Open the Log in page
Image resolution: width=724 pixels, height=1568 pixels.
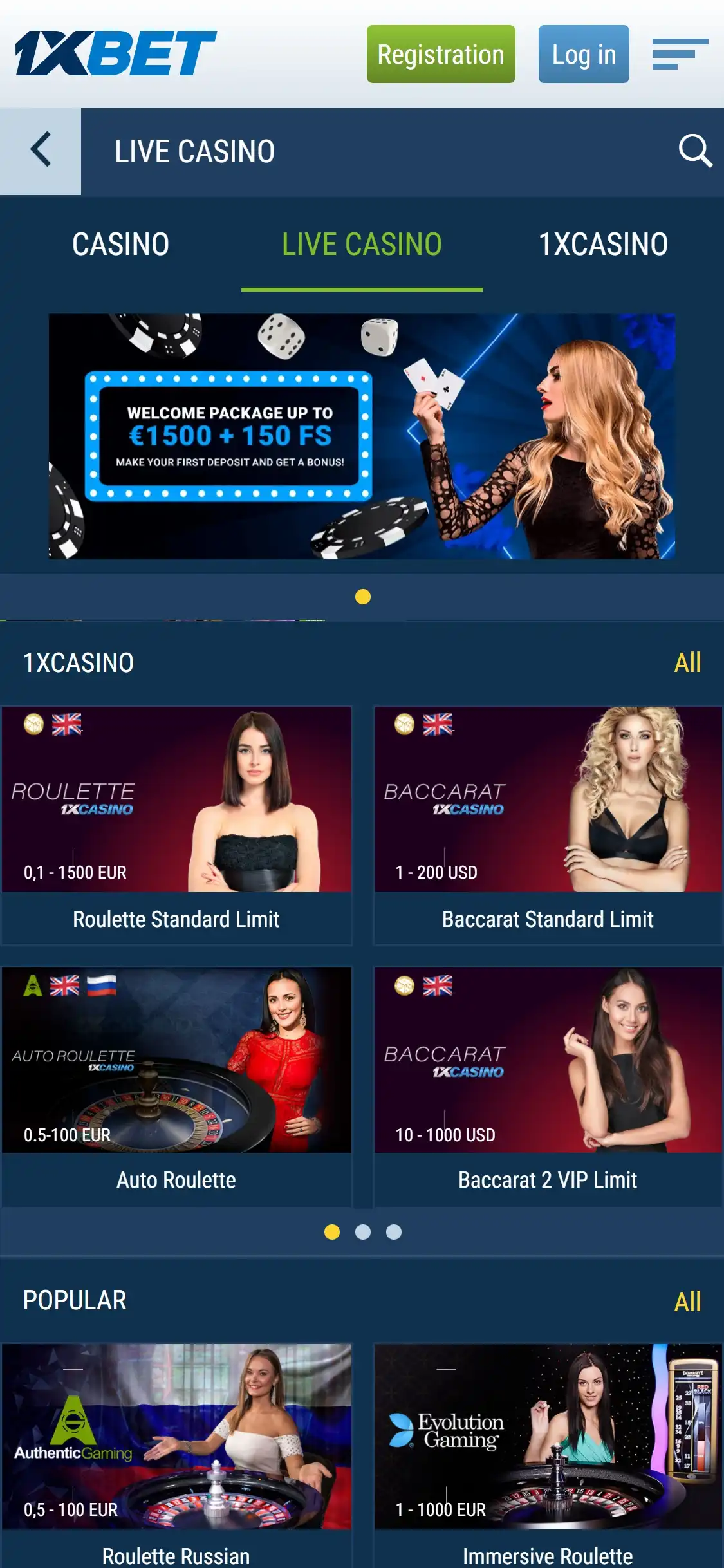click(x=584, y=54)
